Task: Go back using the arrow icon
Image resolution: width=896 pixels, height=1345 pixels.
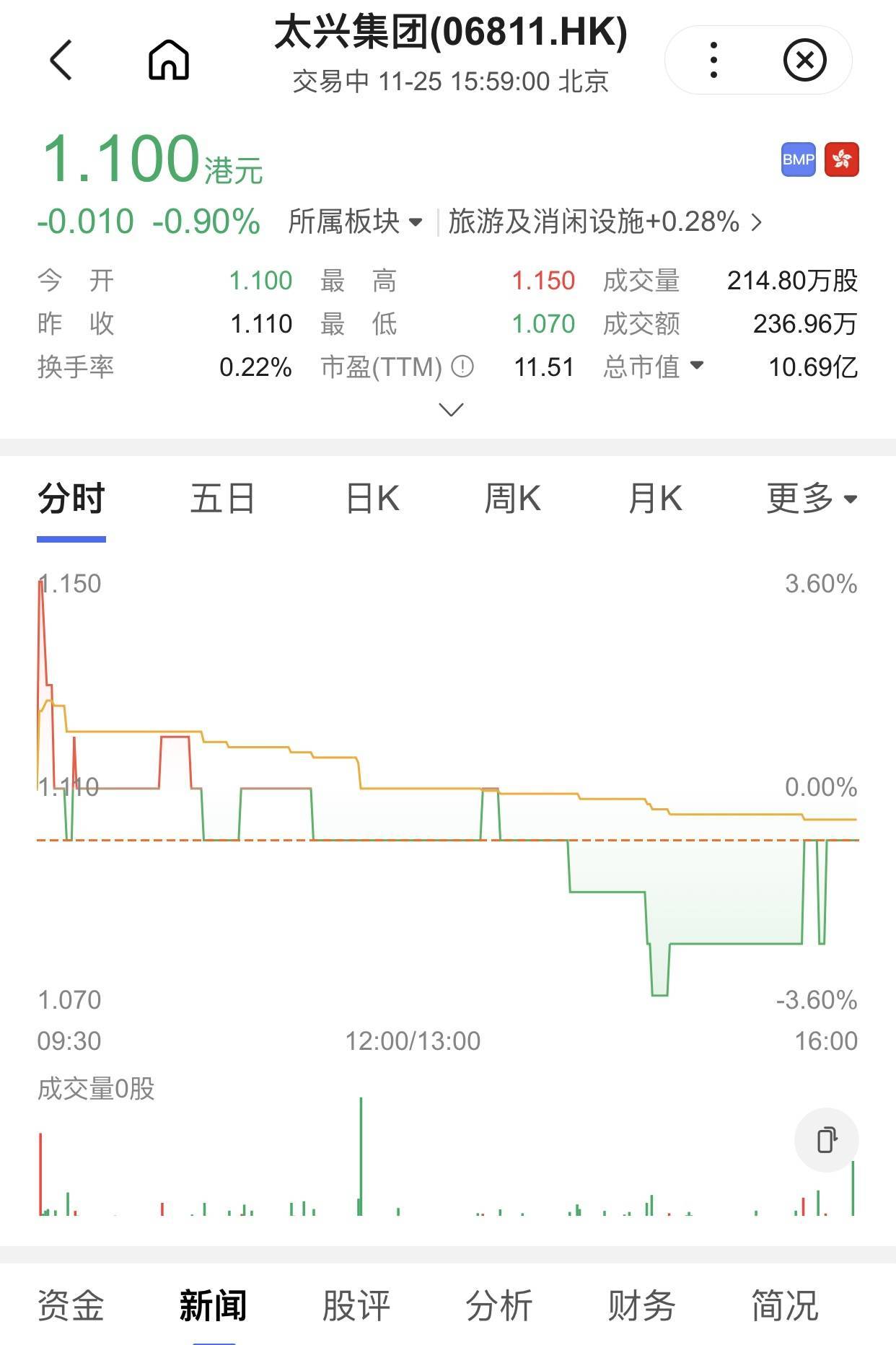Action: tap(61, 60)
